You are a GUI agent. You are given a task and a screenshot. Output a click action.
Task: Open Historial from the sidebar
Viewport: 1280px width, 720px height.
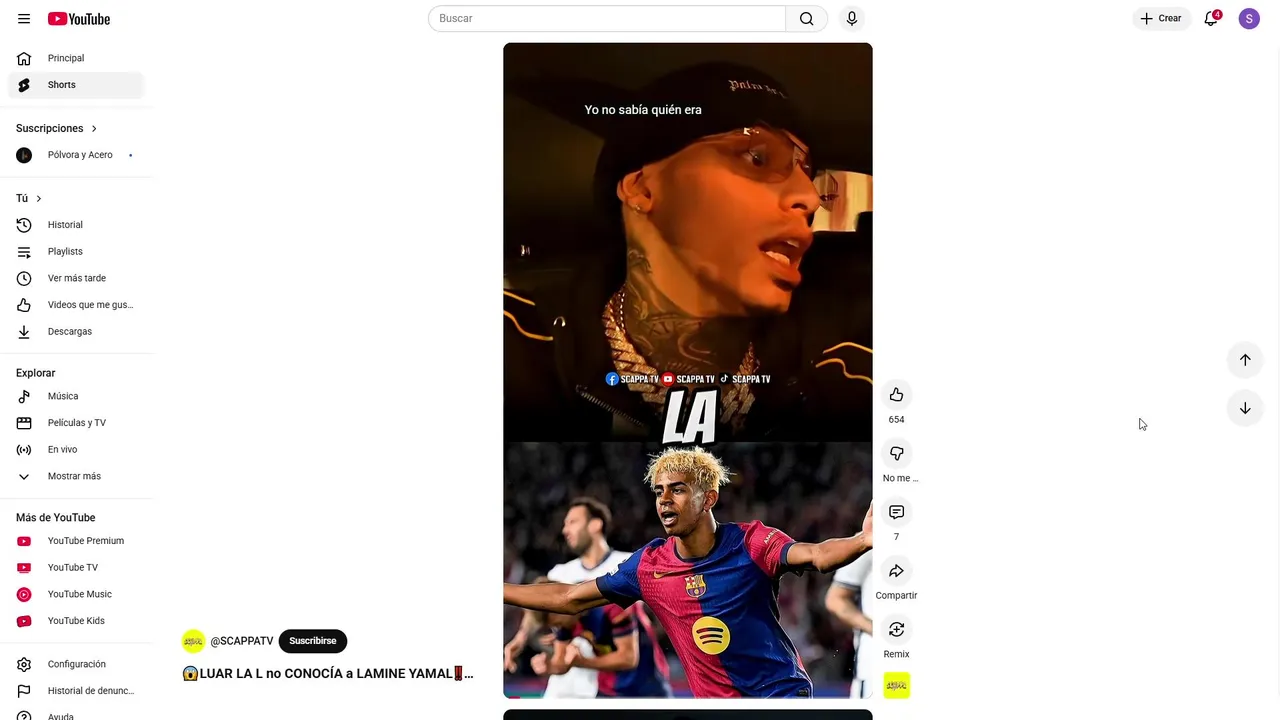(65, 225)
